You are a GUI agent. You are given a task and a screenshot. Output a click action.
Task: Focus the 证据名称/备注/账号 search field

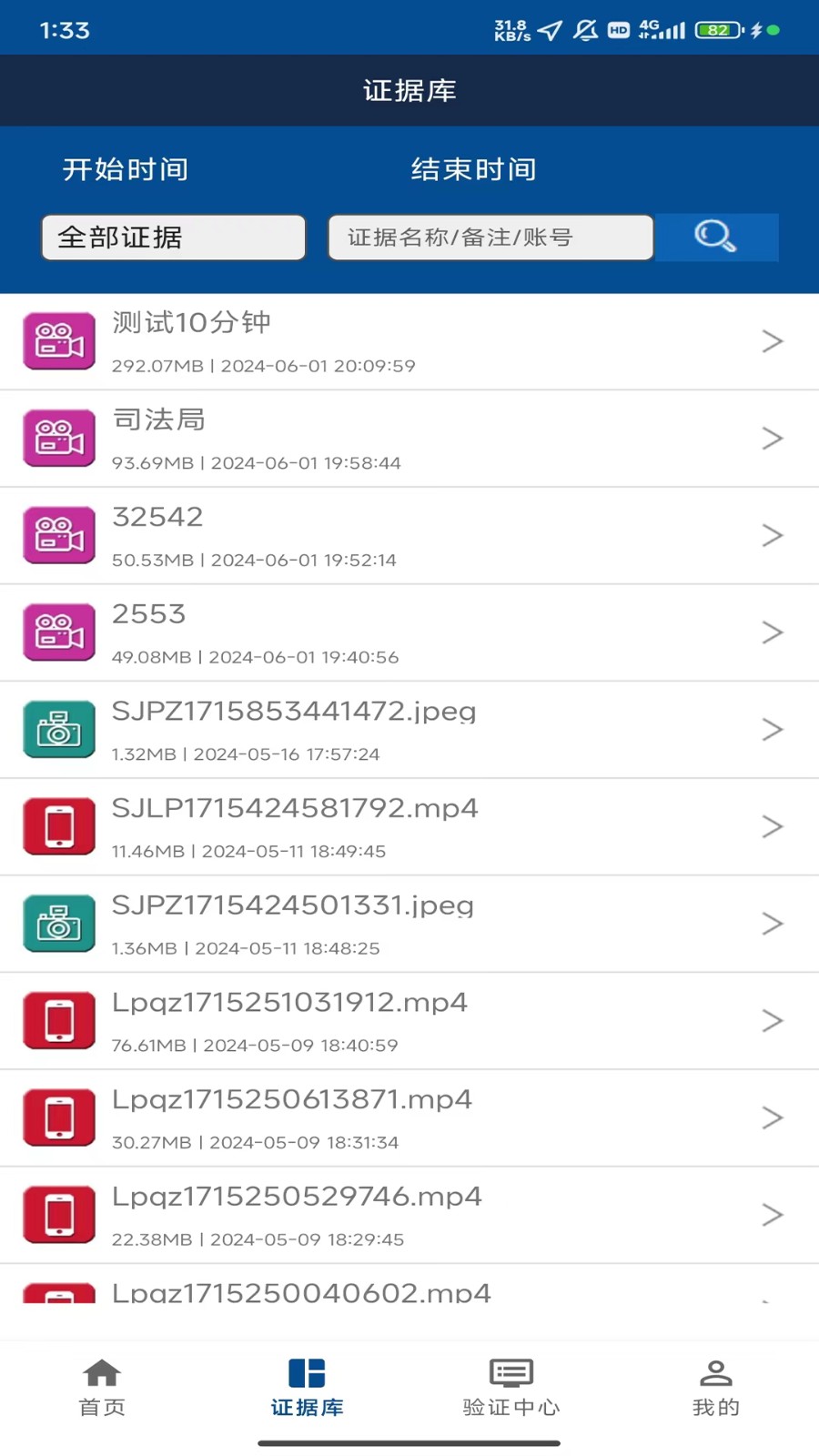click(490, 238)
